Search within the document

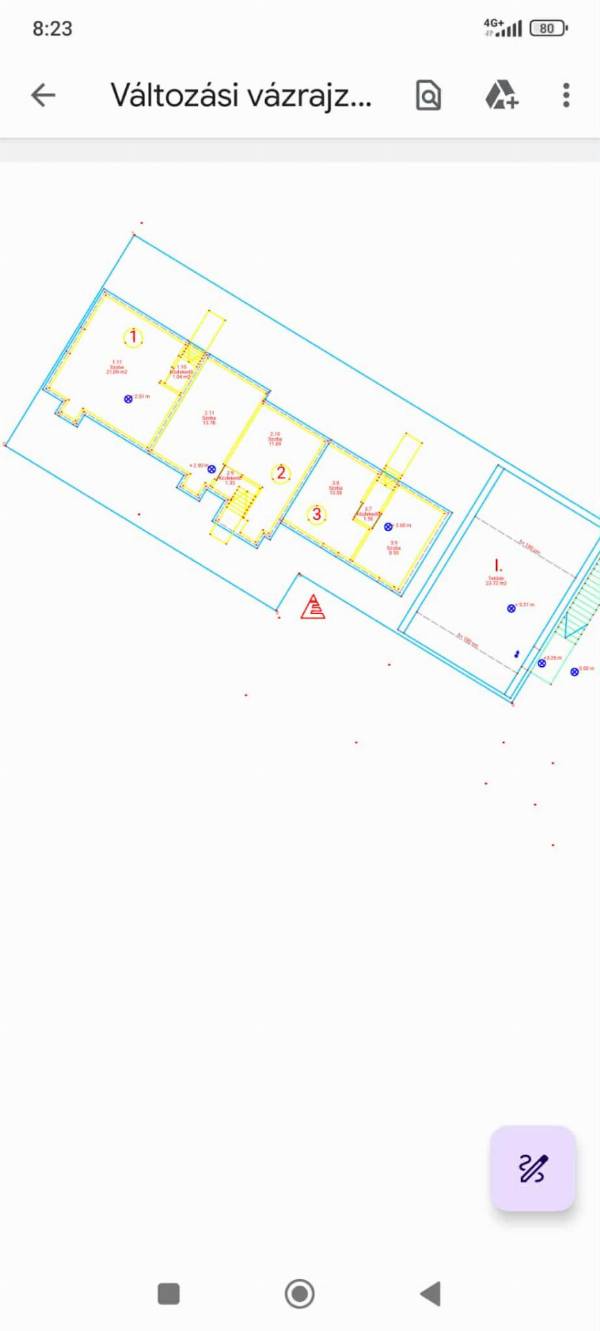click(428, 95)
